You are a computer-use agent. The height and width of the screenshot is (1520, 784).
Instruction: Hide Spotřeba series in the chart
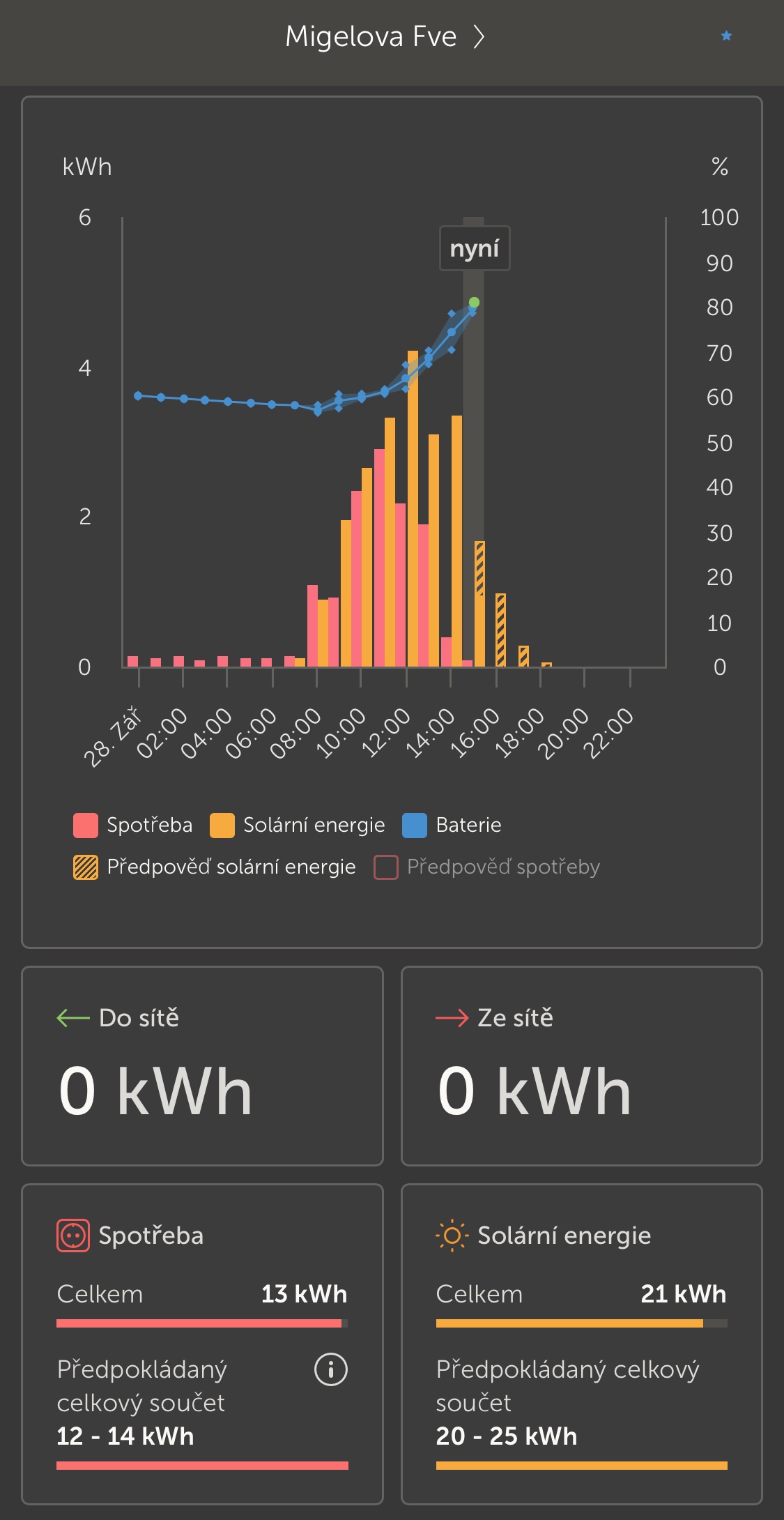[133, 825]
